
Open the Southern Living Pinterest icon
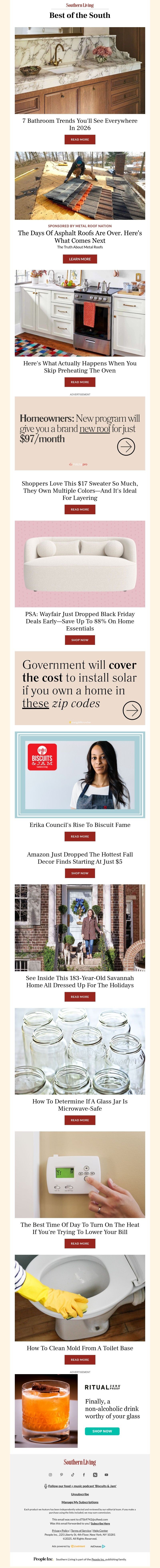point(61,1475)
